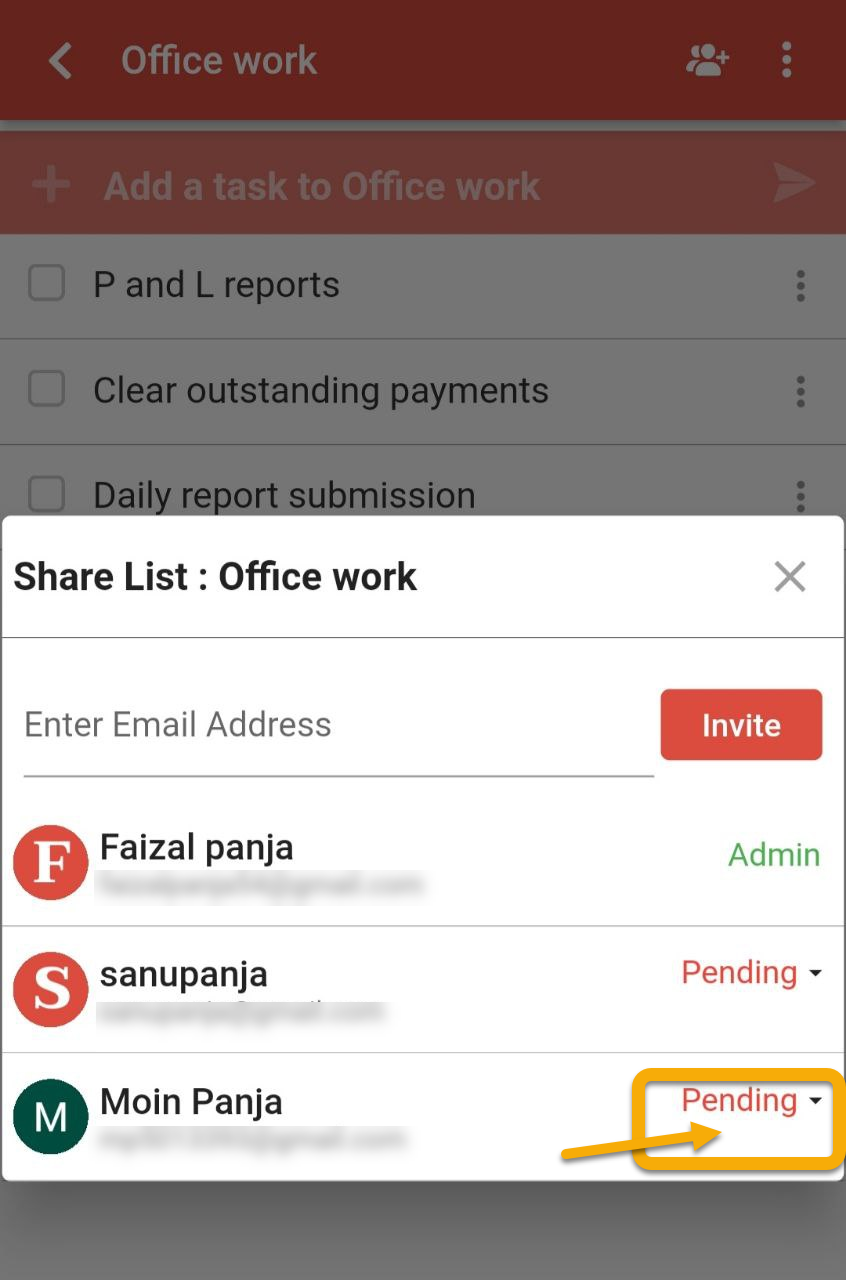Check off Clear outstanding payments

point(47,388)
